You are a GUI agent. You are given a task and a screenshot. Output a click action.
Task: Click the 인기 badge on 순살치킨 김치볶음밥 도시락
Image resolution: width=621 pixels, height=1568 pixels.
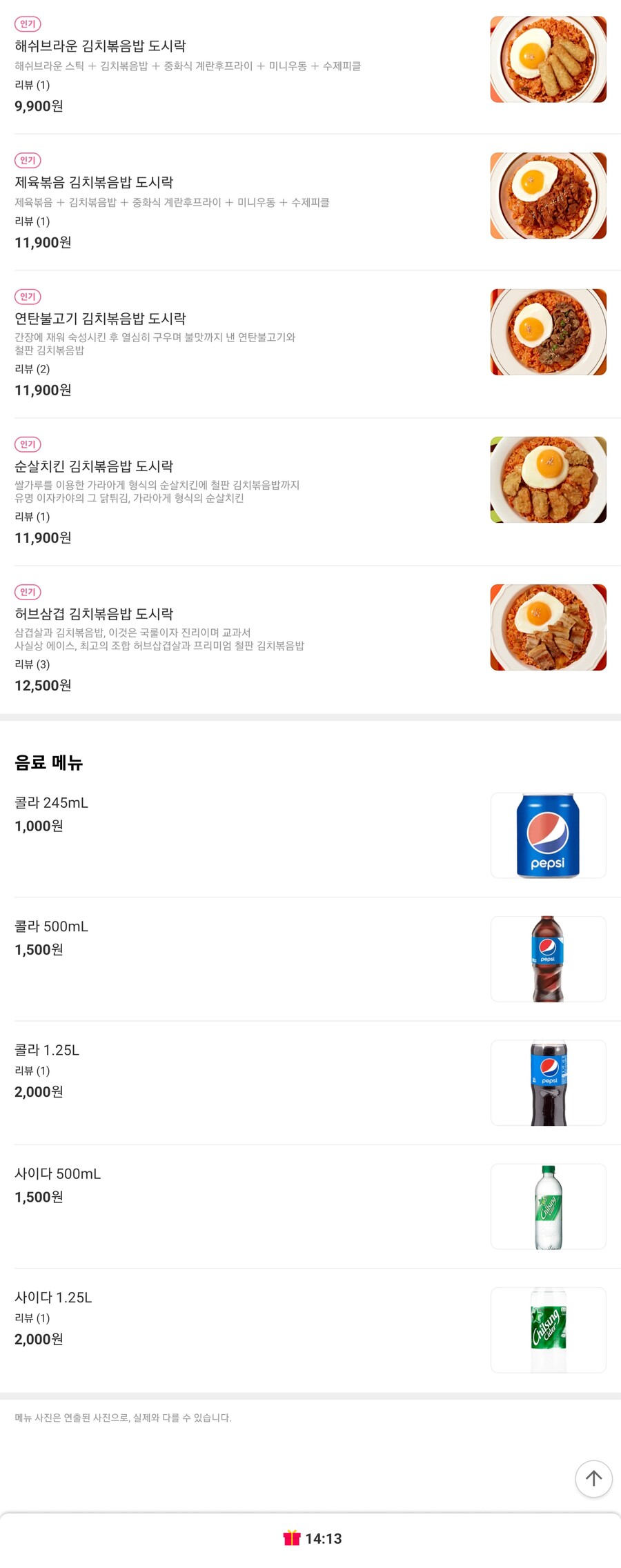pyautogui.click(x=28, y=445)
